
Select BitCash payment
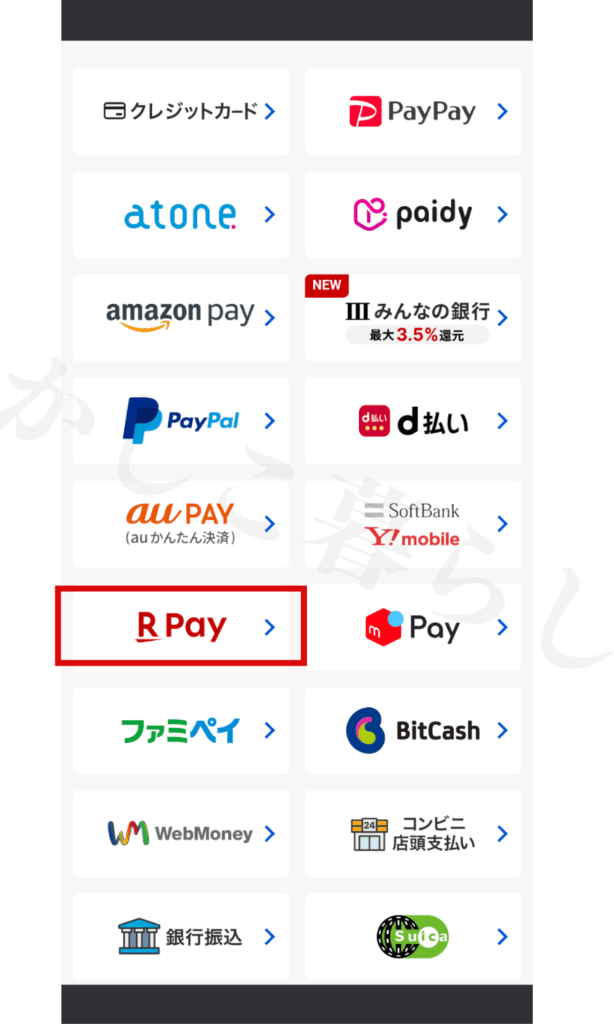pos(413,730)
